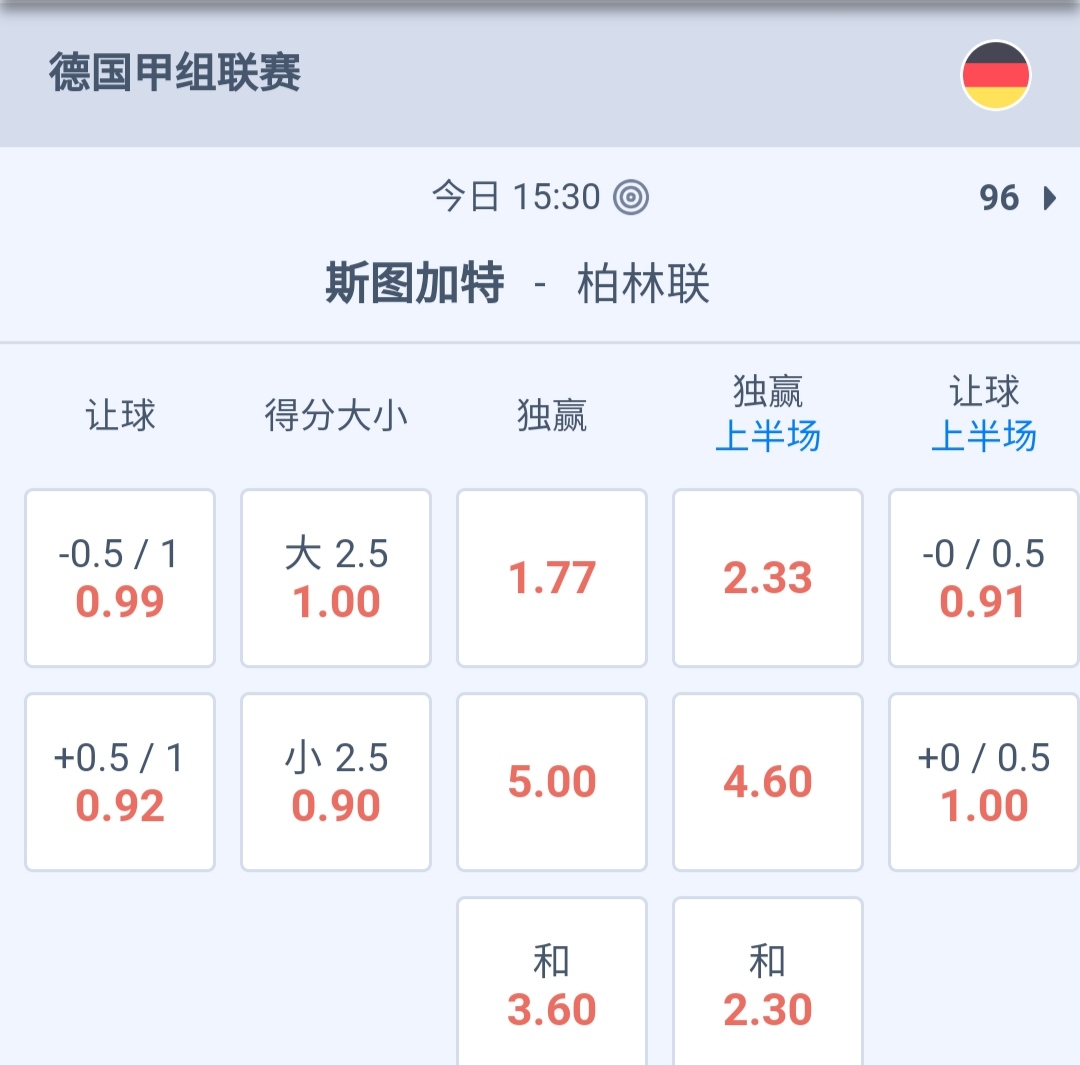This screenshot has height=1065, width=1080.
Task: Select handicap -0.5 / 1 at 0.99
Action: point(120,578)
